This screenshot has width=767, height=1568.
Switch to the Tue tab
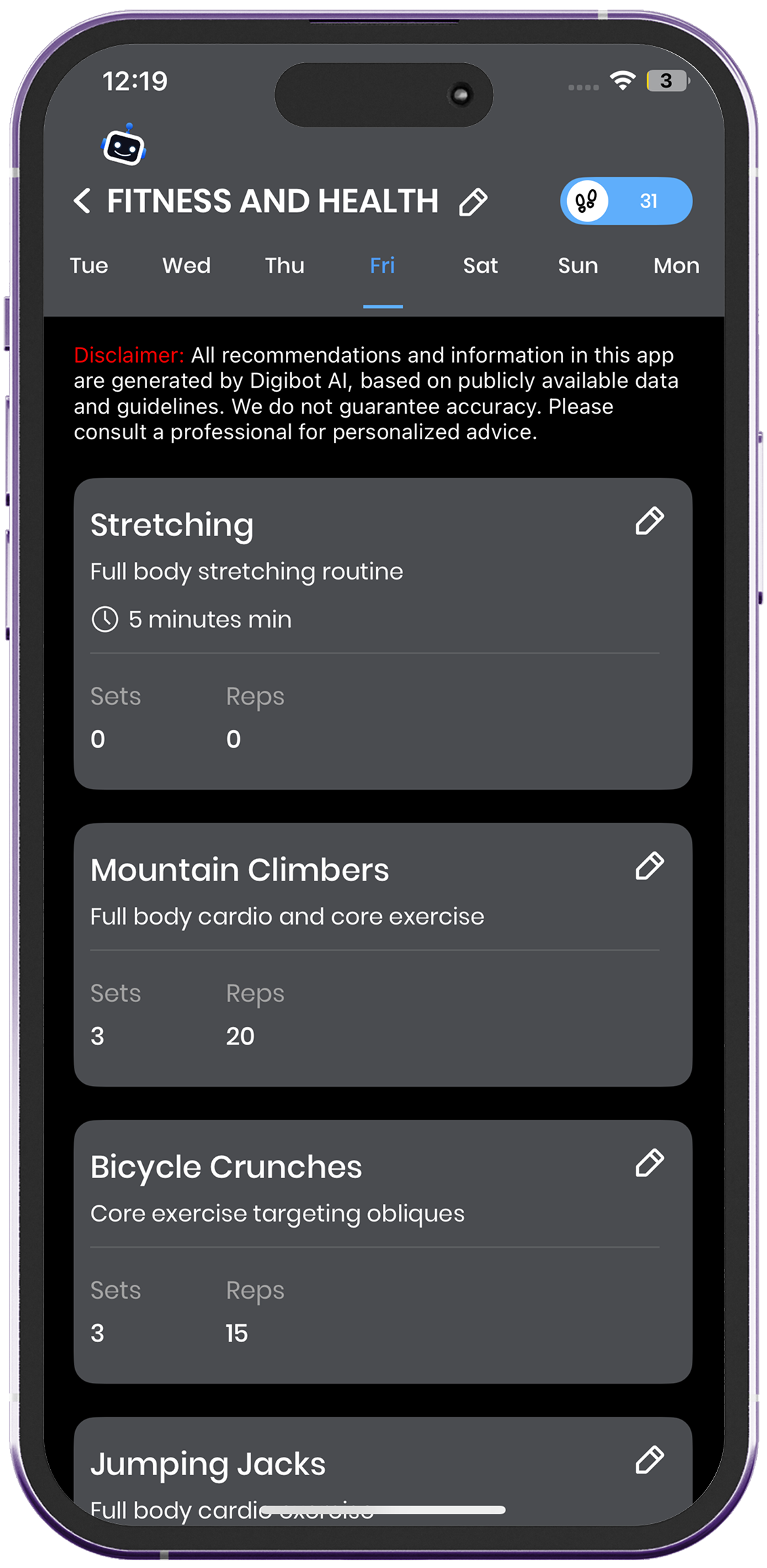click(x=89, y=266)
